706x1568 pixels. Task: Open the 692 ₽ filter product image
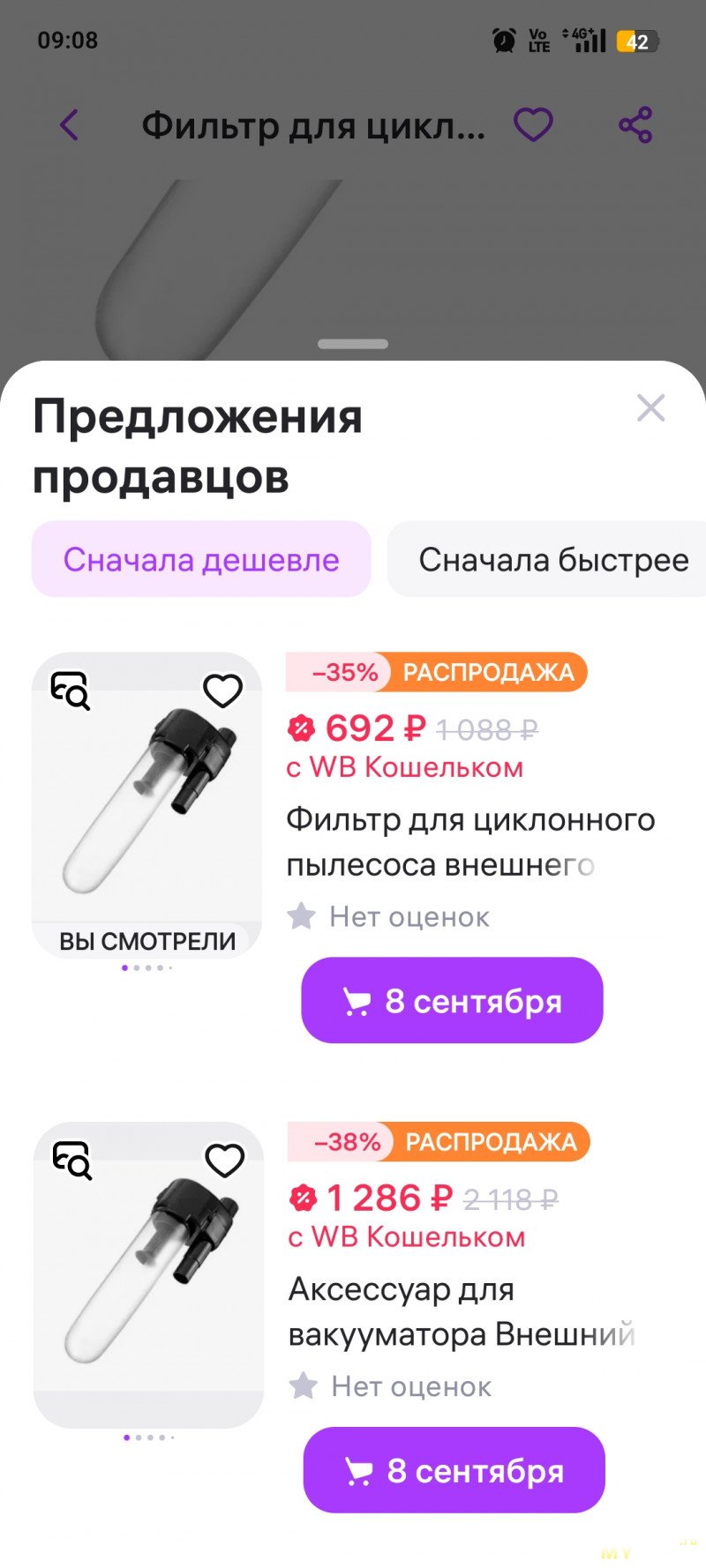[x=146, y=803]
